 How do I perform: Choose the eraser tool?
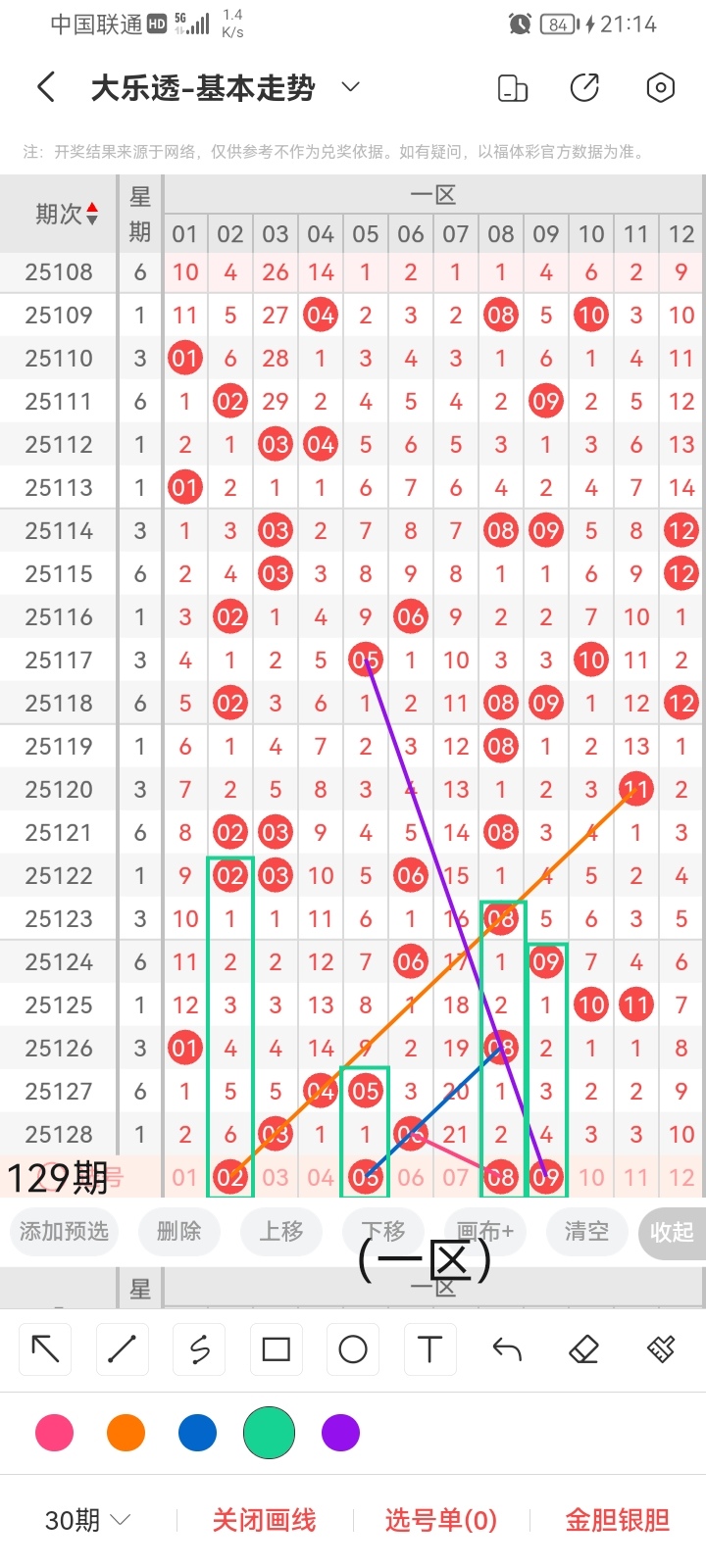coord(583,1349)
